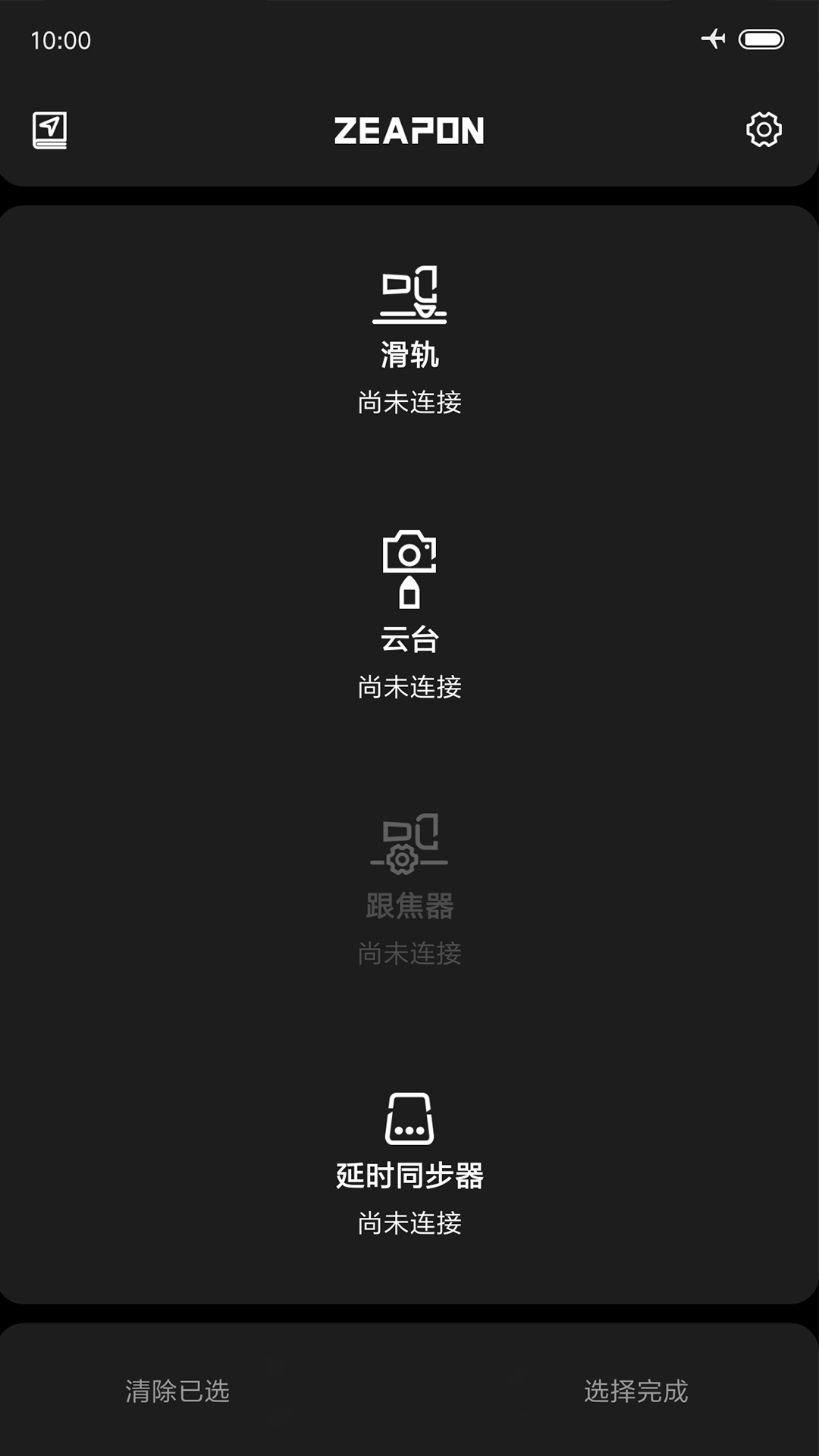Select the disabled 跟焦器 follow focus icon
The height and width of the screenshot is (1456, 819).
410,842
